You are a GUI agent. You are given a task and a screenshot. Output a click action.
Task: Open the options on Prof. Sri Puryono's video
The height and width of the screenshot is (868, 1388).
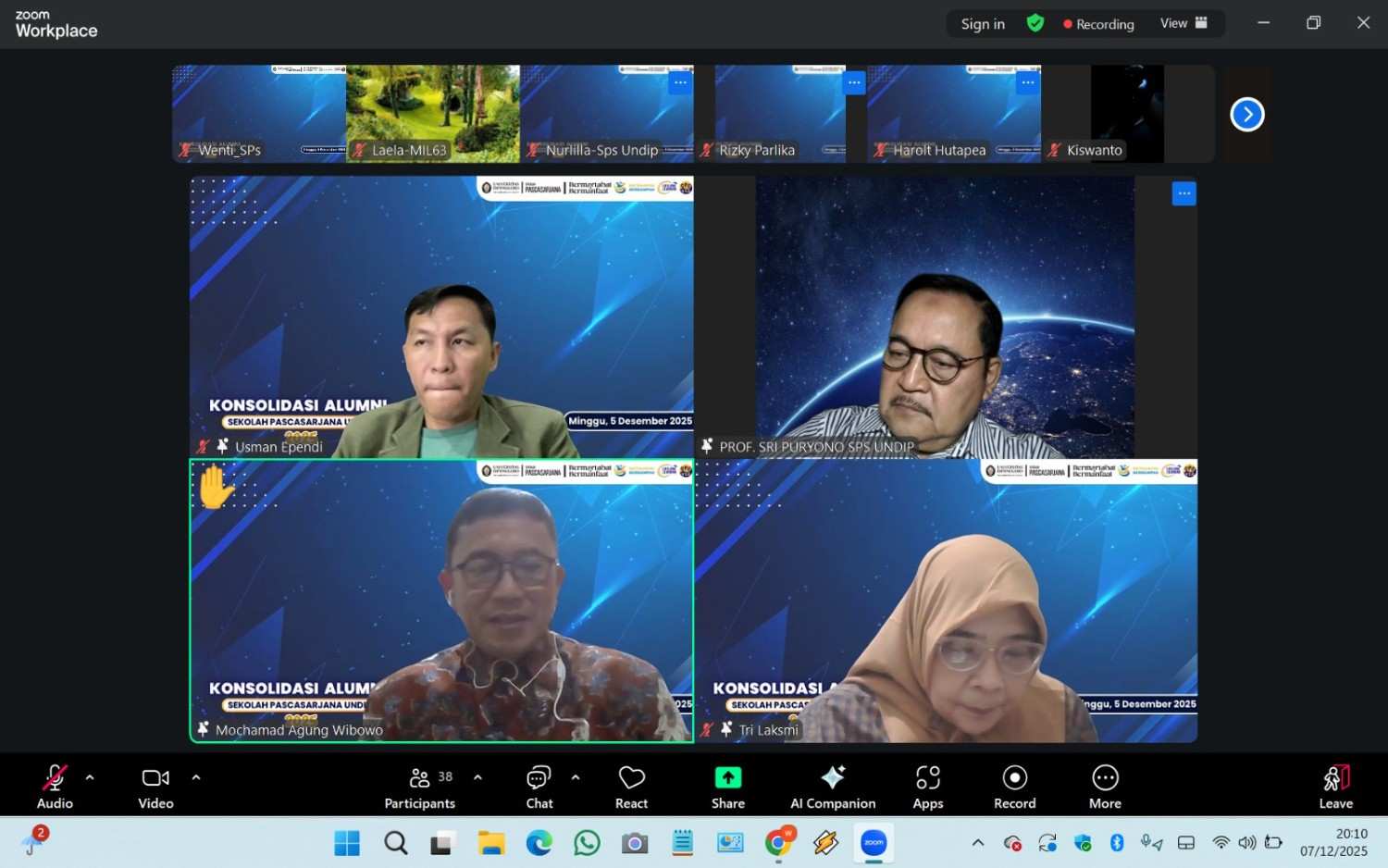1184,193
